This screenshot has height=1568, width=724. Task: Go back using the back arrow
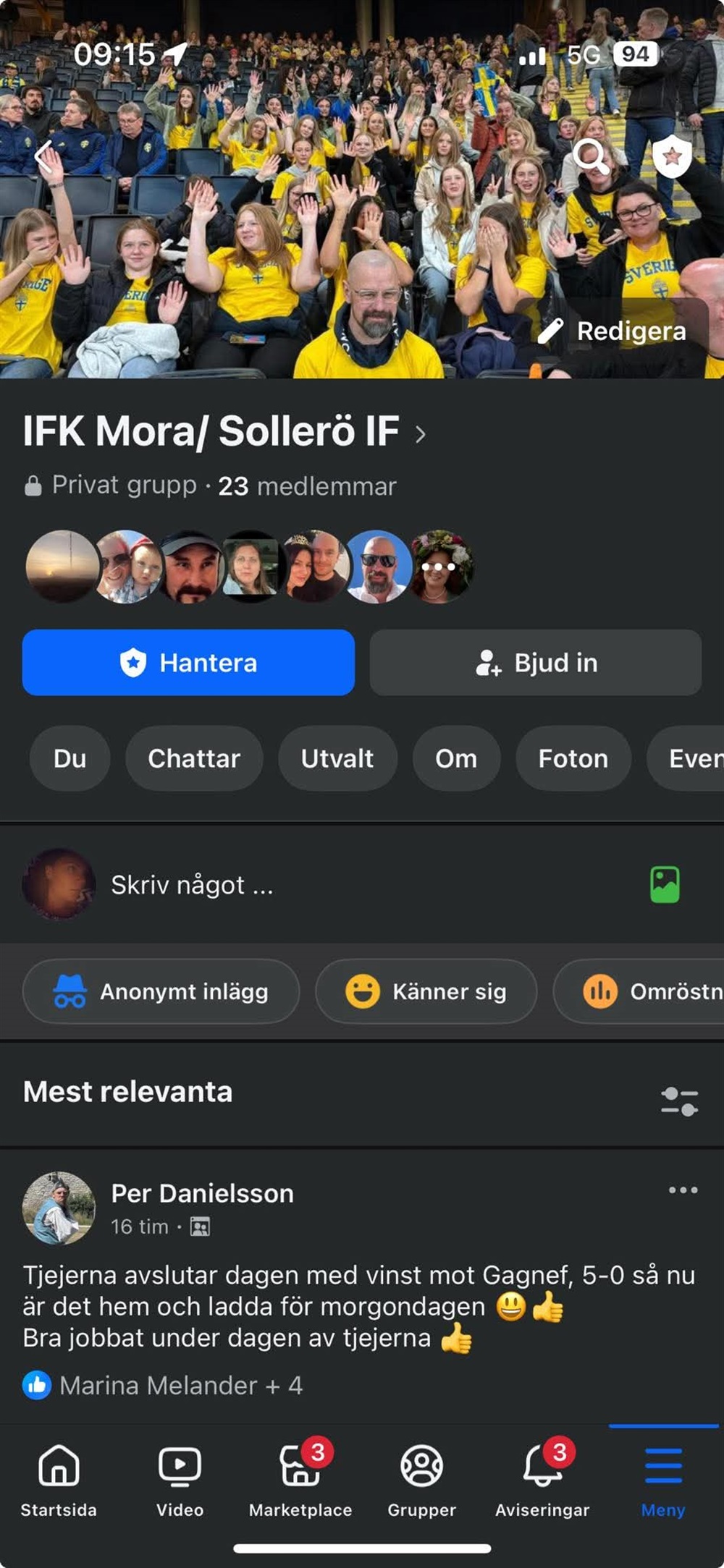[45, 156]
